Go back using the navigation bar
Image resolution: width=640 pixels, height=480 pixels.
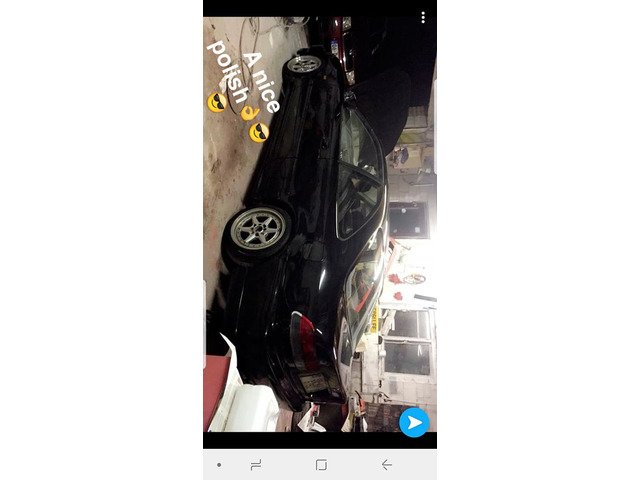[386, 465]
